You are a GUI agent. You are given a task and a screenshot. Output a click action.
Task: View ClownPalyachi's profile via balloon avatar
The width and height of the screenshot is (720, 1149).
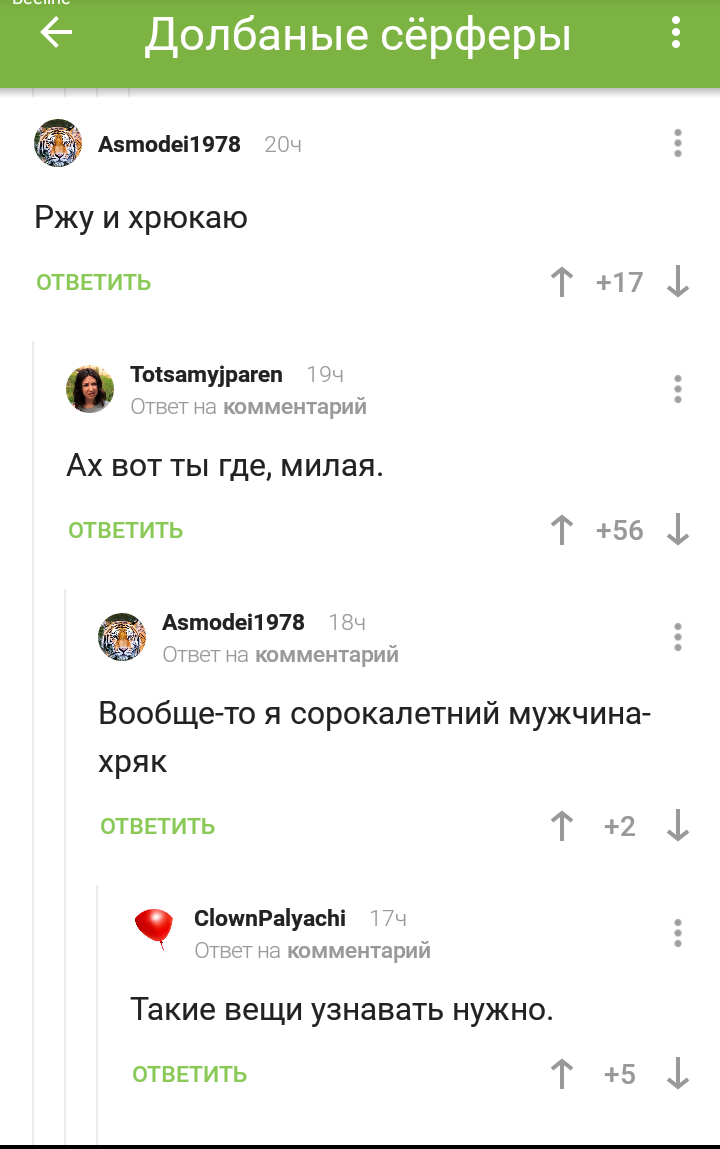tap(154, 928)
